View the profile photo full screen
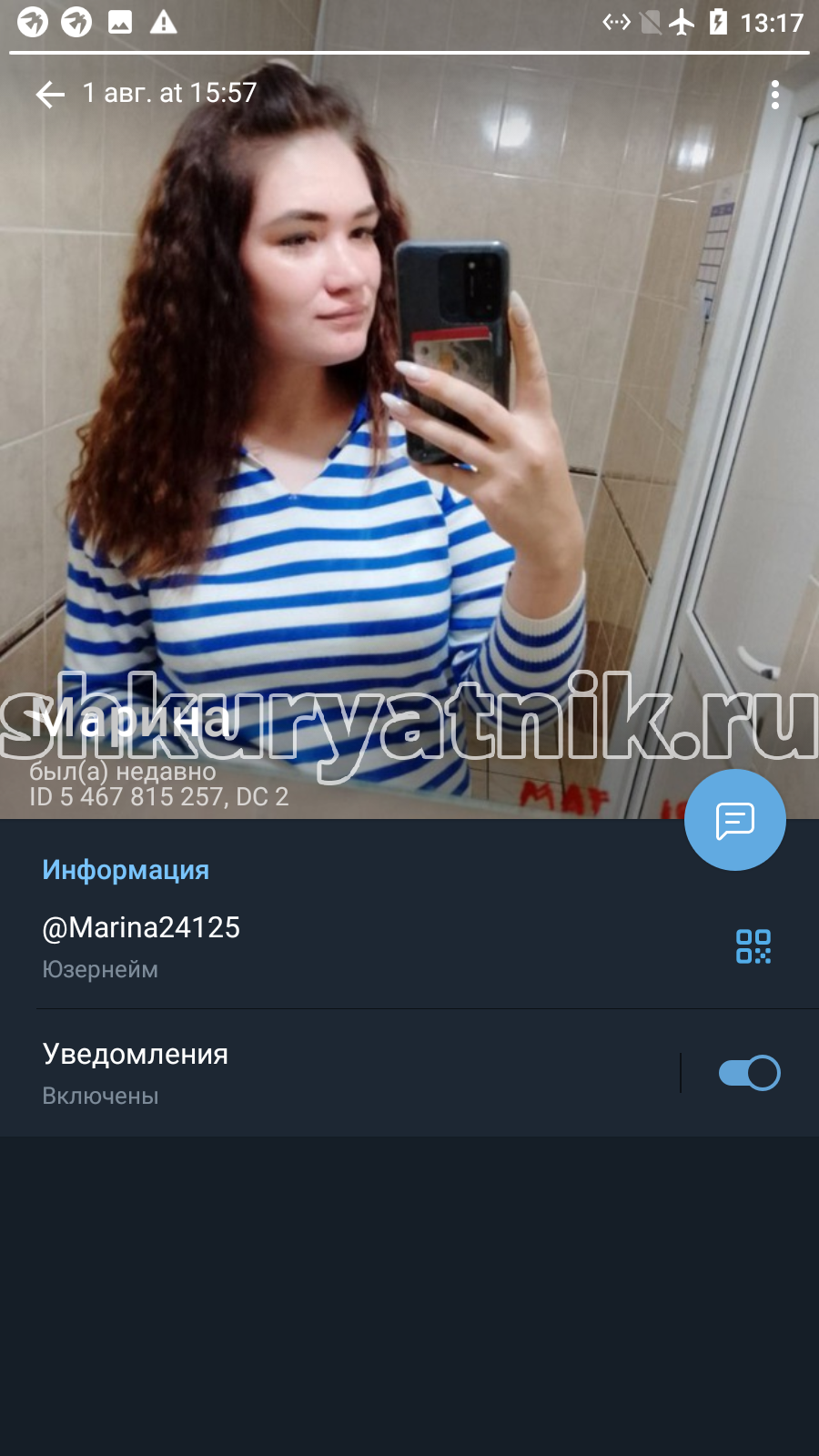 [409, 409]
